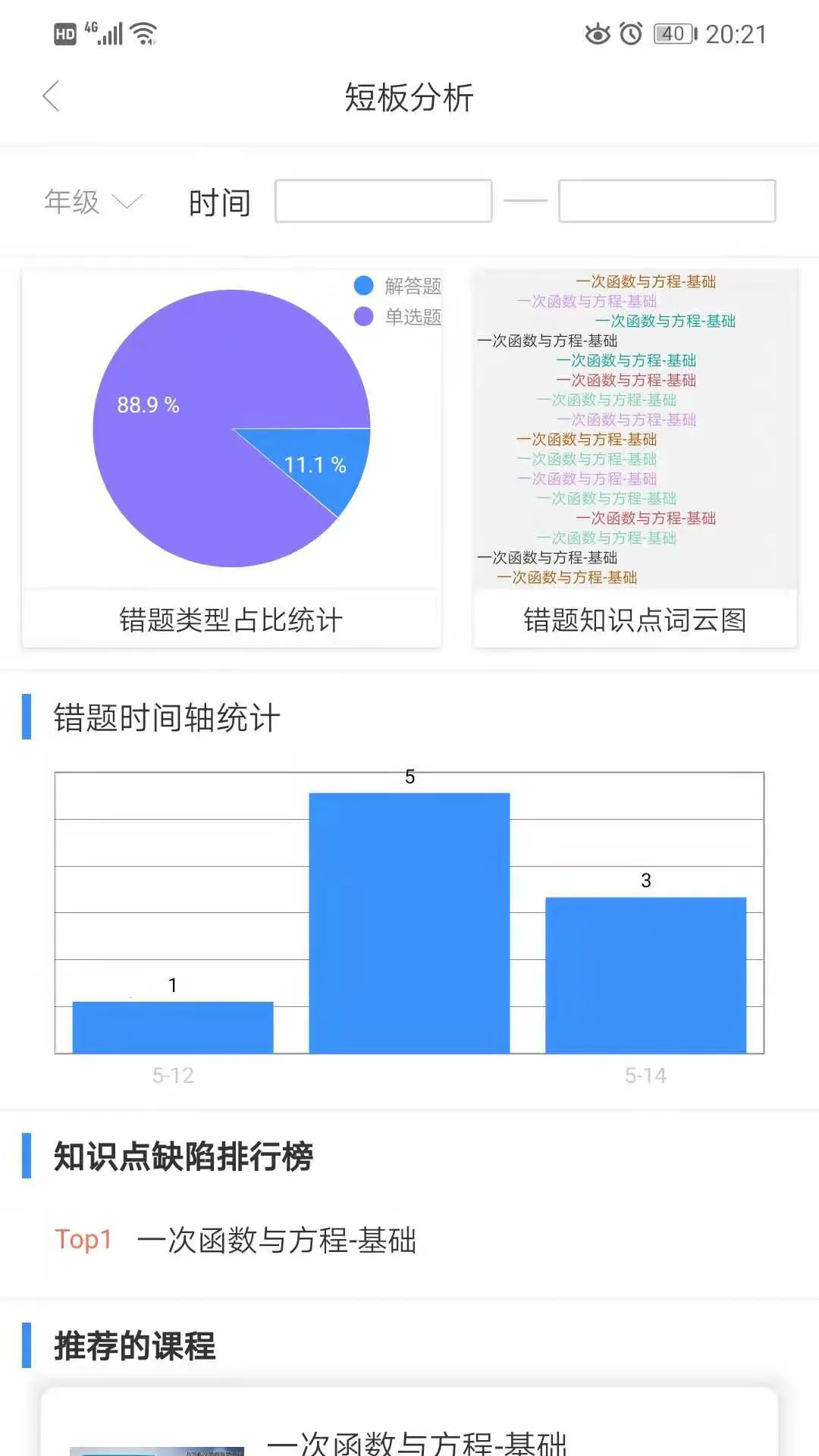Tap the end time input field
Viewport: 819px width, 1456px height.
(x=667, y=201)
